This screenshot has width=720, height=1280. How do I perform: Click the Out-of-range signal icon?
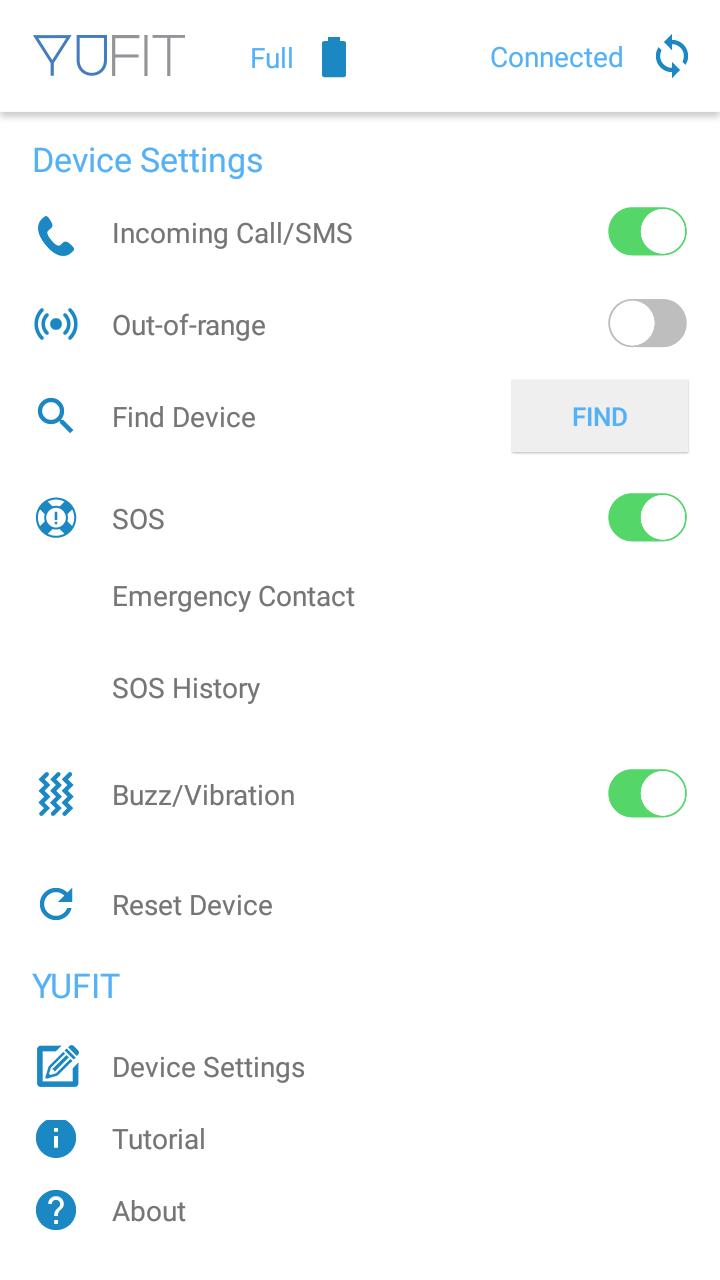(55, 324)
